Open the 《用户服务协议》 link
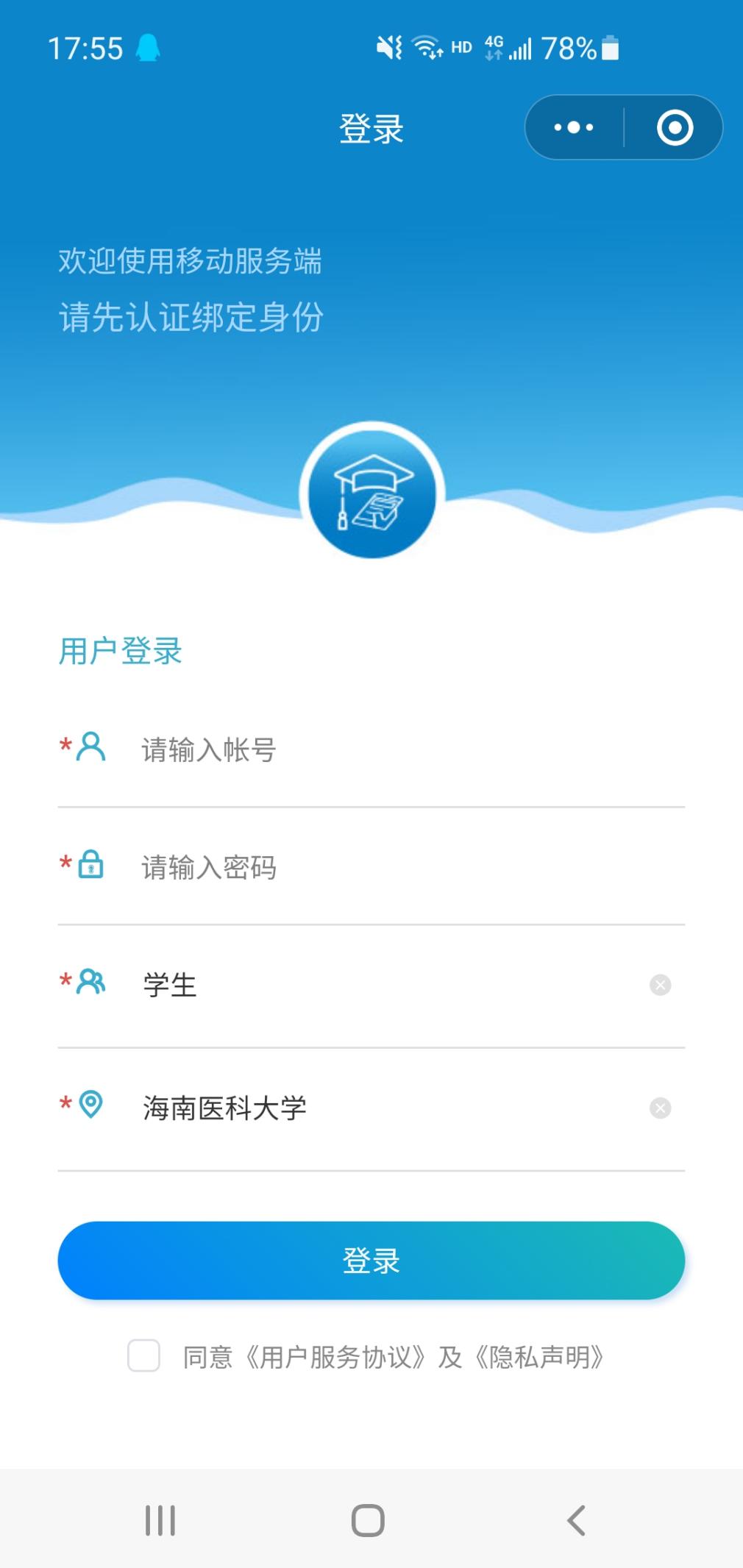This screenshot has height=1568, width=743. point(335,1357)
